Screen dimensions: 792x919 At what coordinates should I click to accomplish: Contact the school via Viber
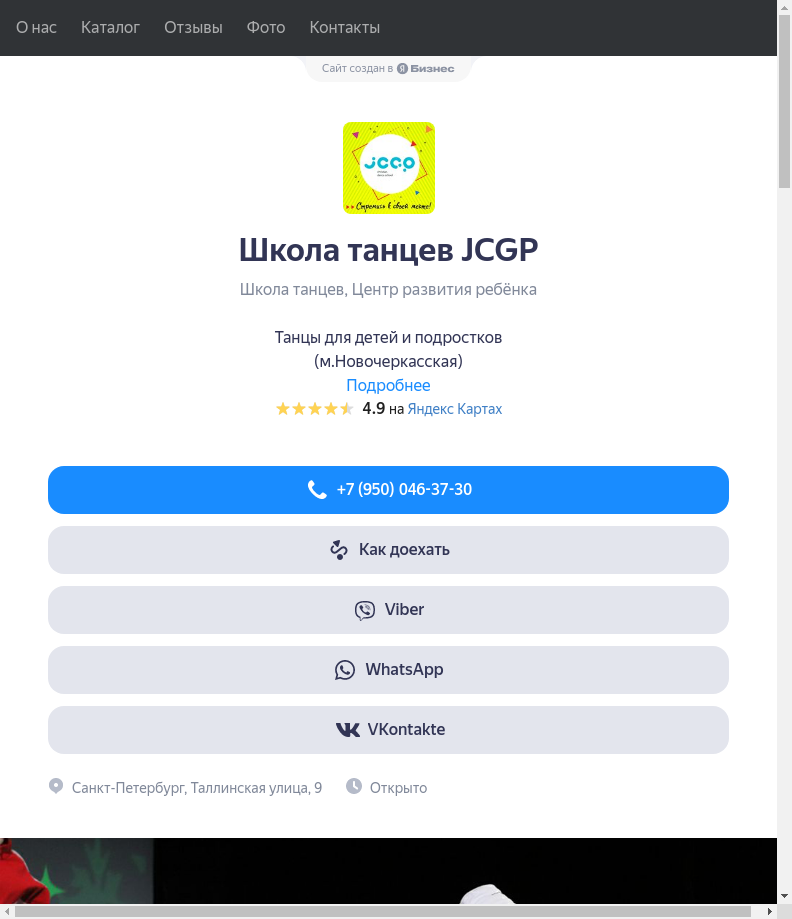point(388,610)
